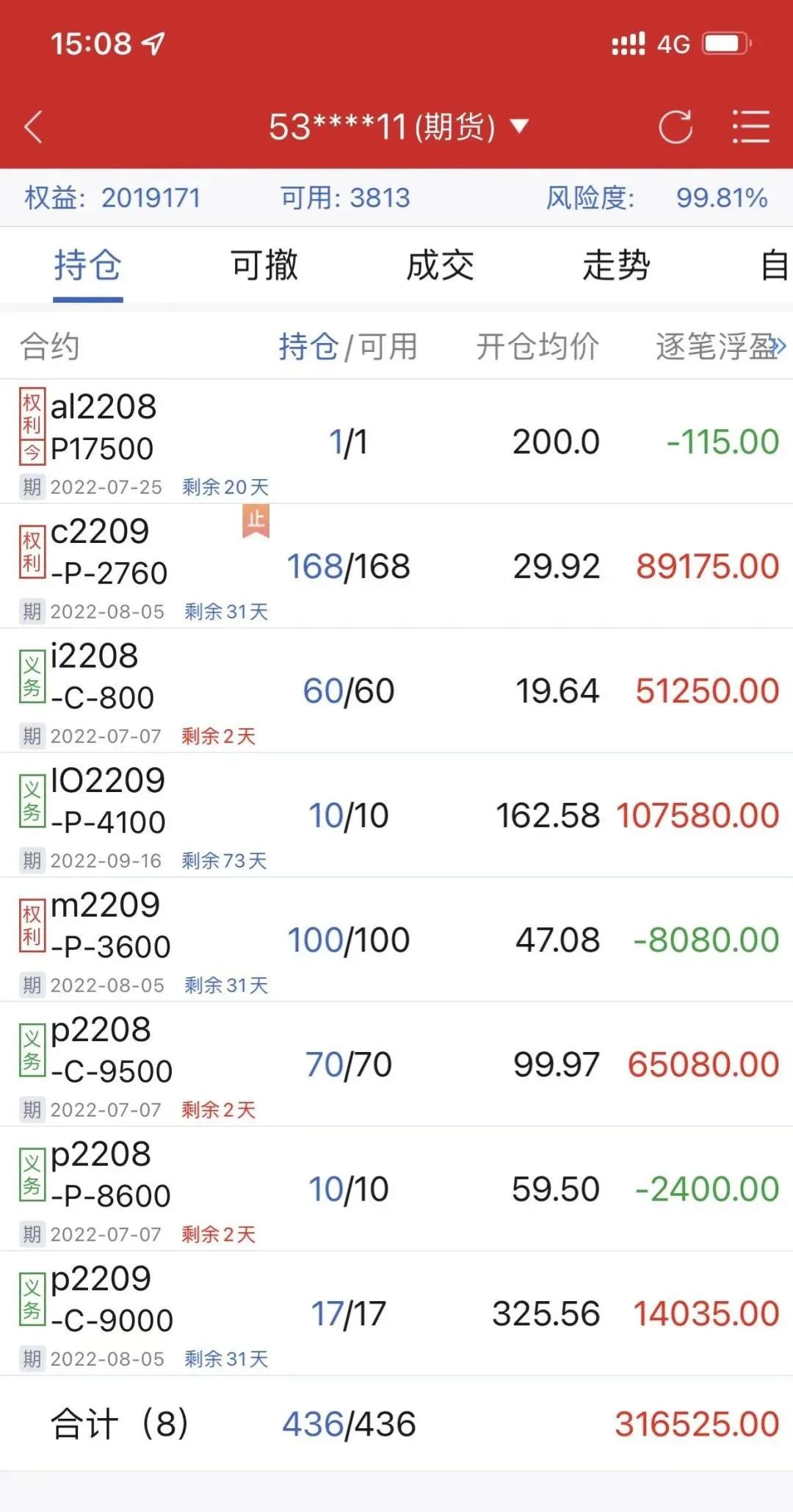Screen dimensions: 793x1512
Task: Open the list menu icon
Action: [750, 127]
